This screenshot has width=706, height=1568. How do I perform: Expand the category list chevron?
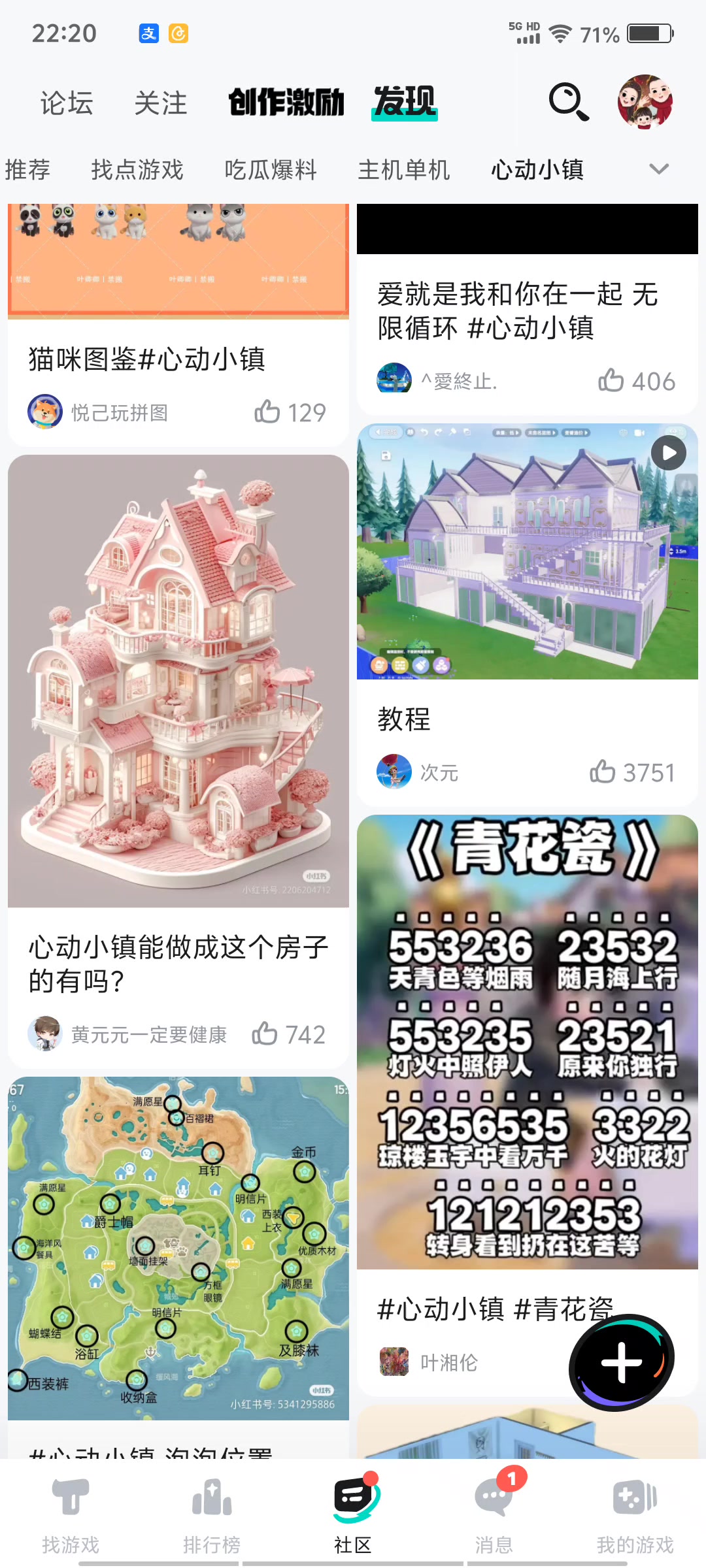tap(659, 169)
